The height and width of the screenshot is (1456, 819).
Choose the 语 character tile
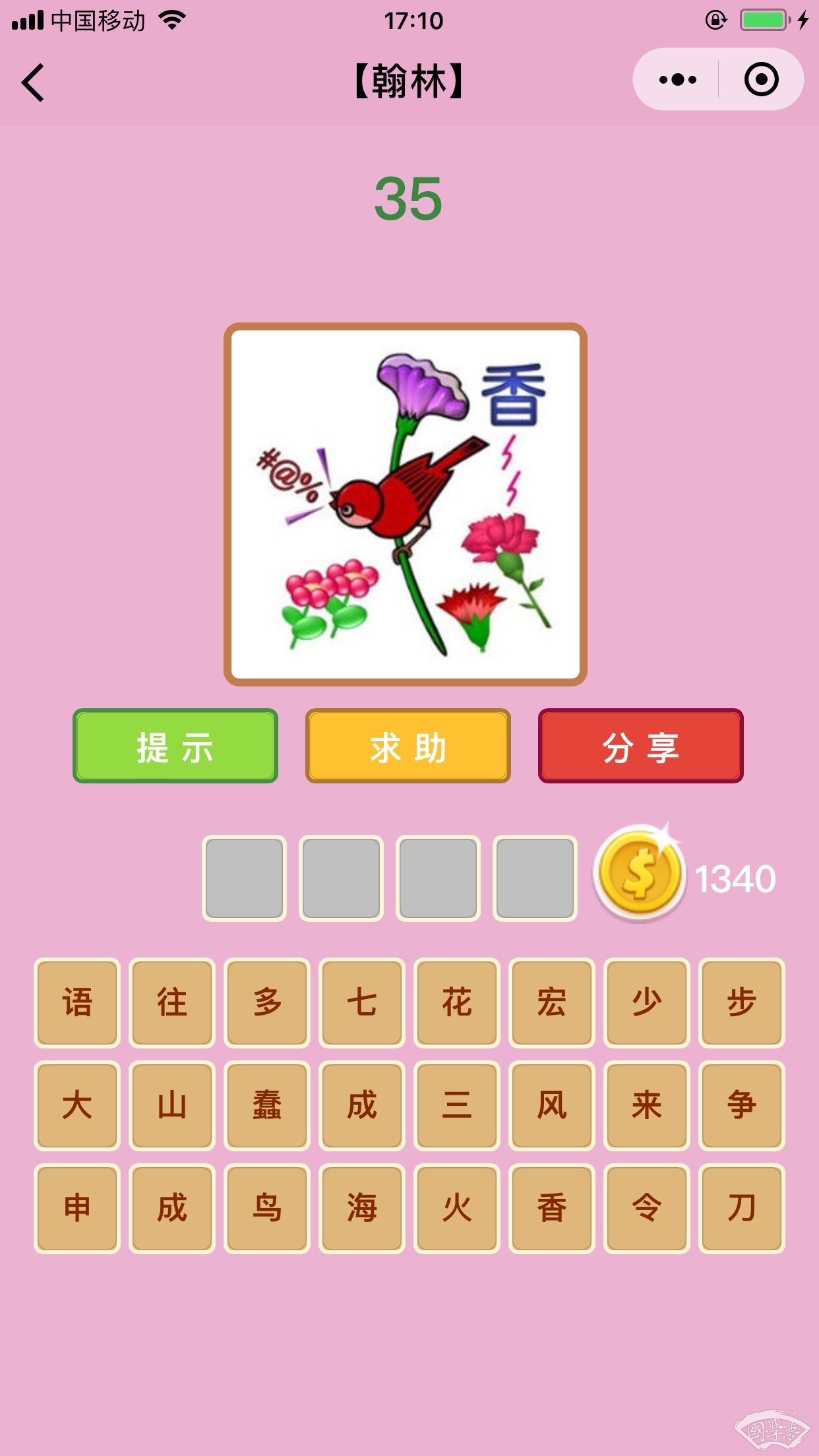(77, 1002)
